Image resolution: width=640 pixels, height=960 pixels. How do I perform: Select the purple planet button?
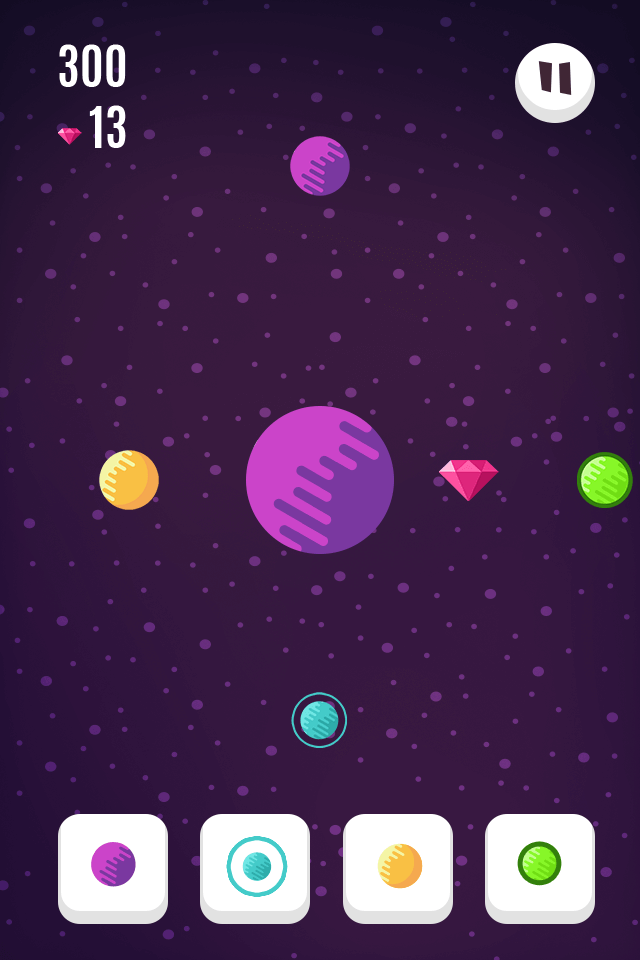click(113, 865)
